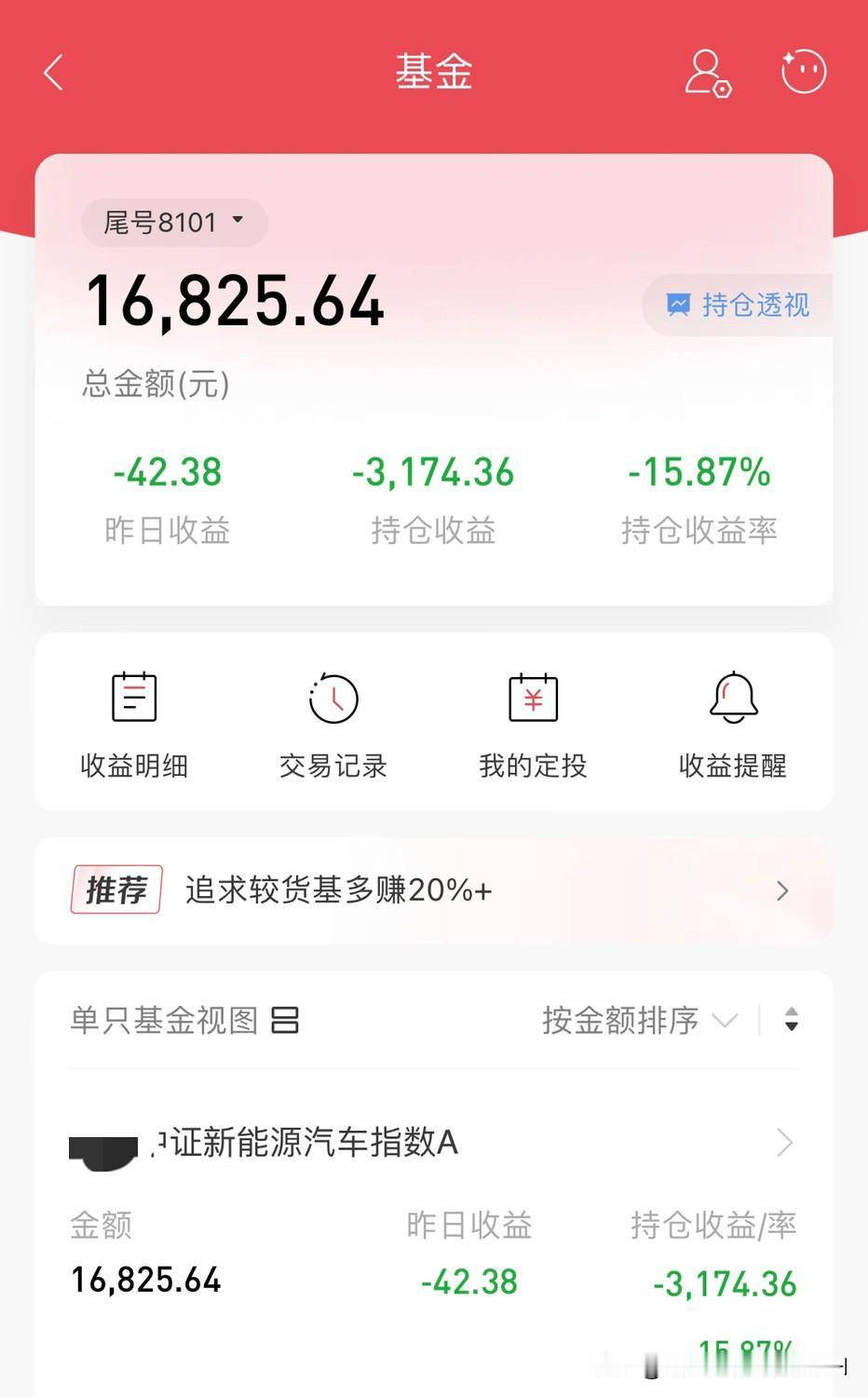868x1397 pixels.
Task: Tap the profile/account icon in top bar
Action: tap(708, 71)
